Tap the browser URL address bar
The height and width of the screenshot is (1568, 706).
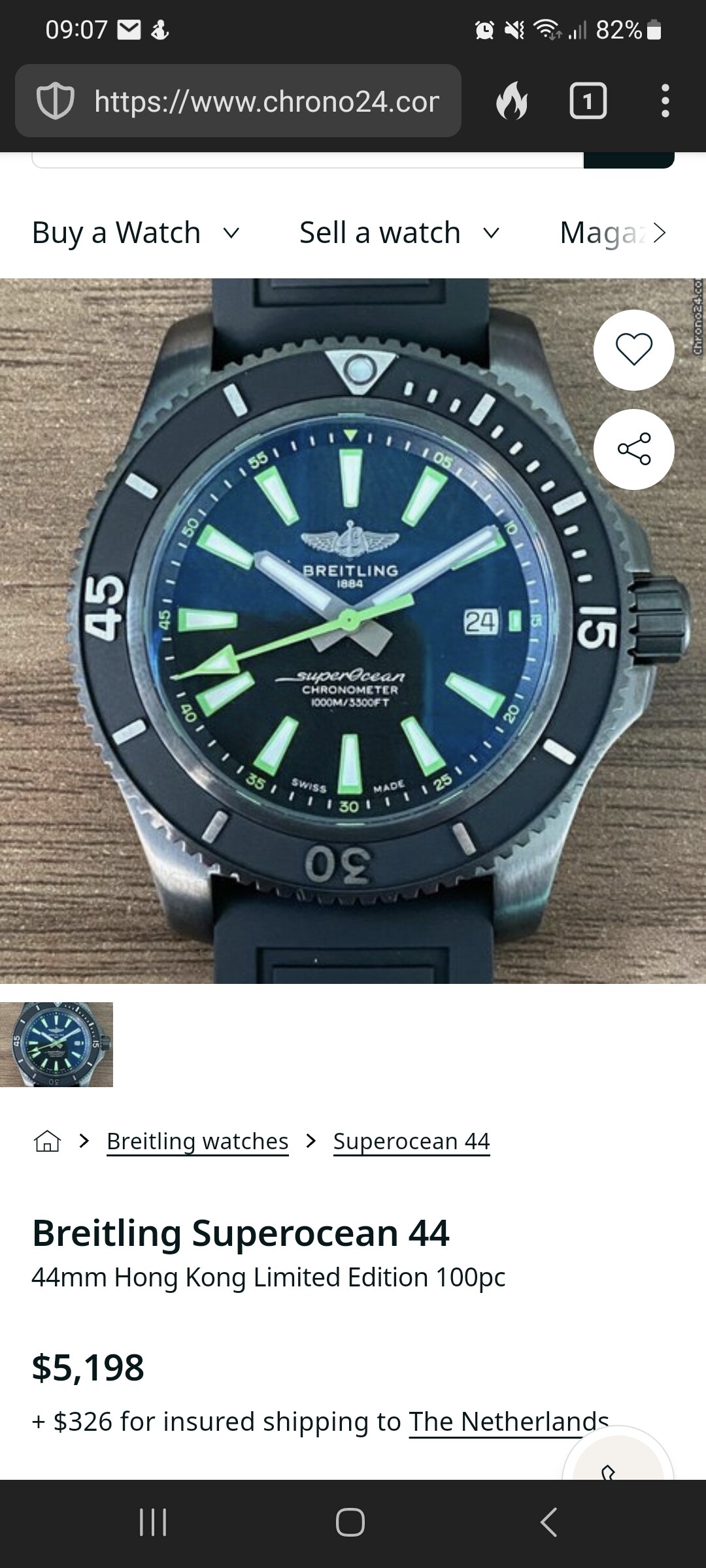tap(238, 101)
